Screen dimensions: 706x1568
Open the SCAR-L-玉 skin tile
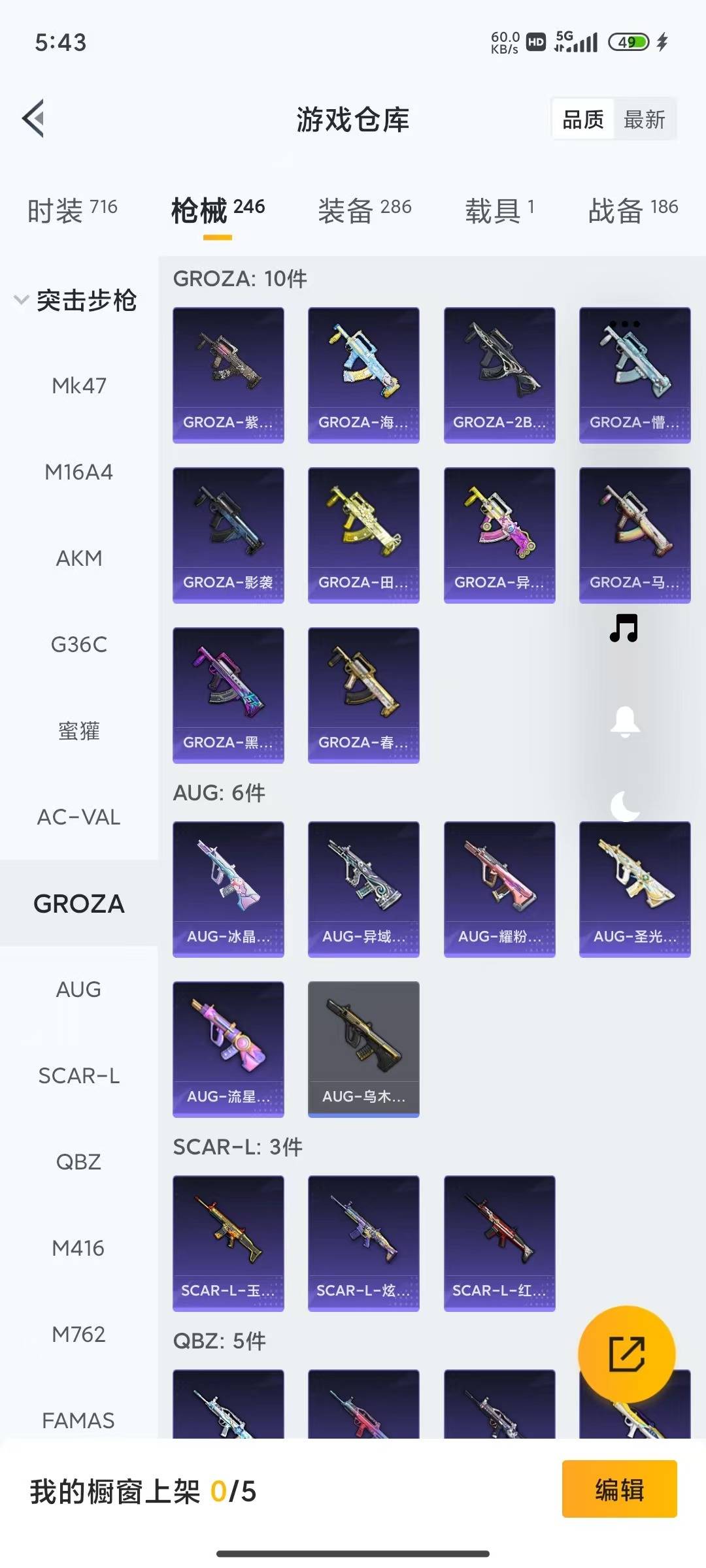(228, 1243)
